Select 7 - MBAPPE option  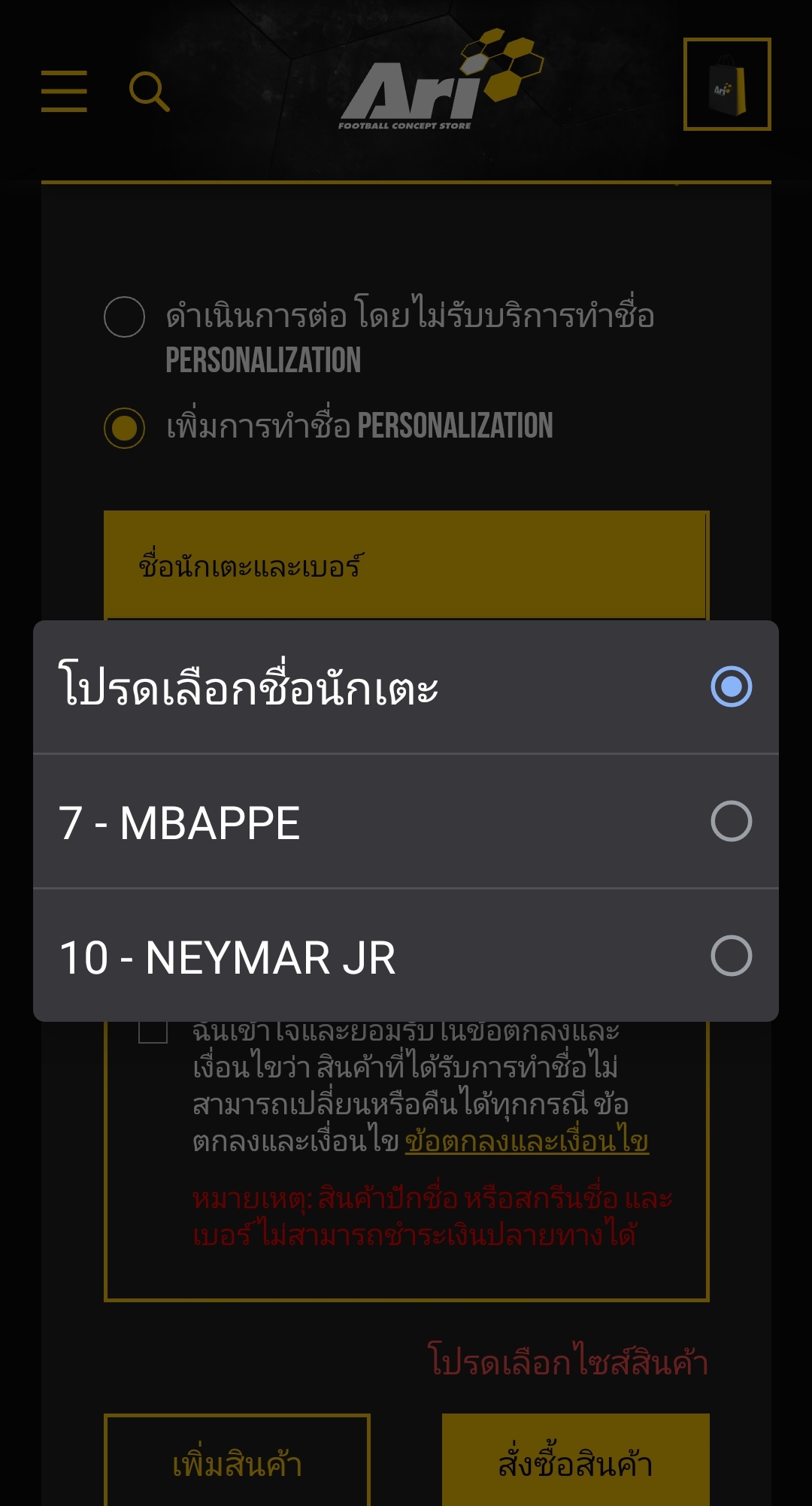tap(406, 821)
